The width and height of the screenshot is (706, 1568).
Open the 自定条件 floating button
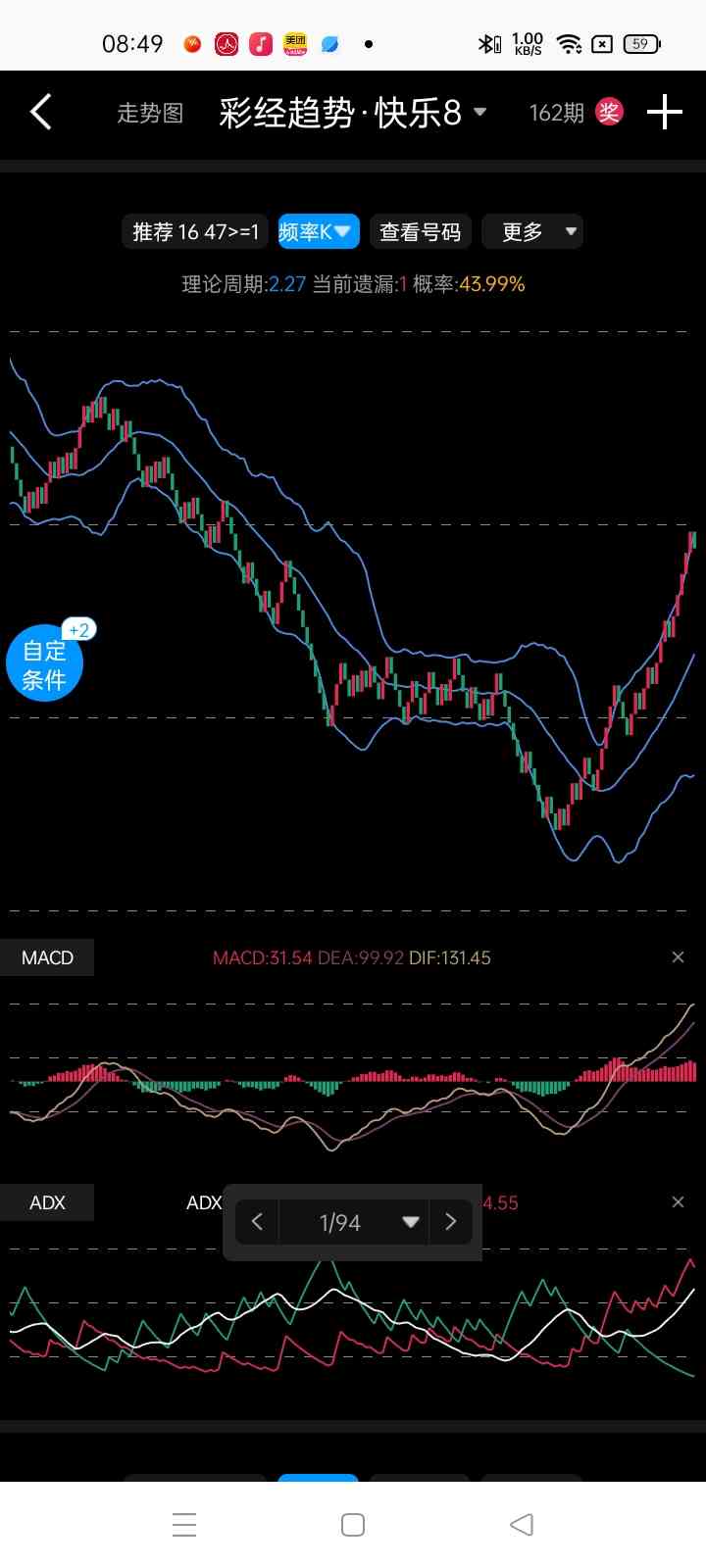pyautogui.click(x=44, y=665)
